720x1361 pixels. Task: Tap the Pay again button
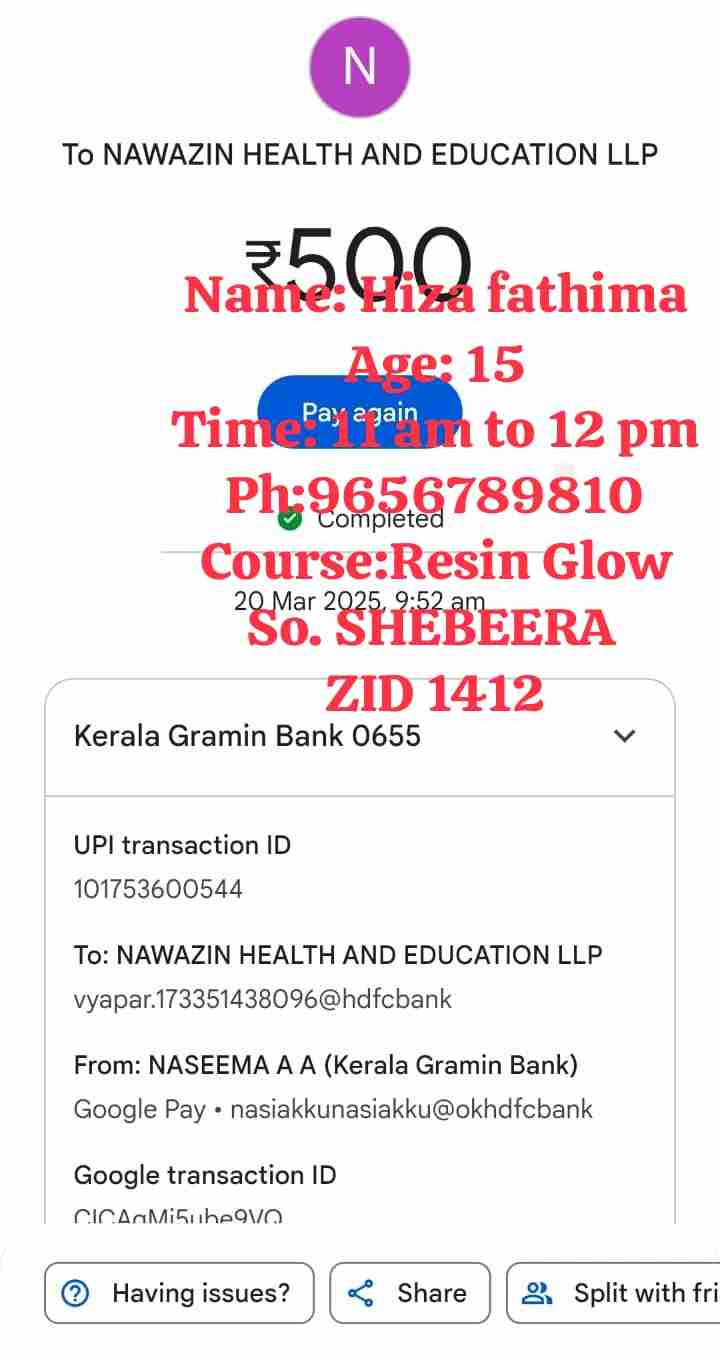click(360, 412)
